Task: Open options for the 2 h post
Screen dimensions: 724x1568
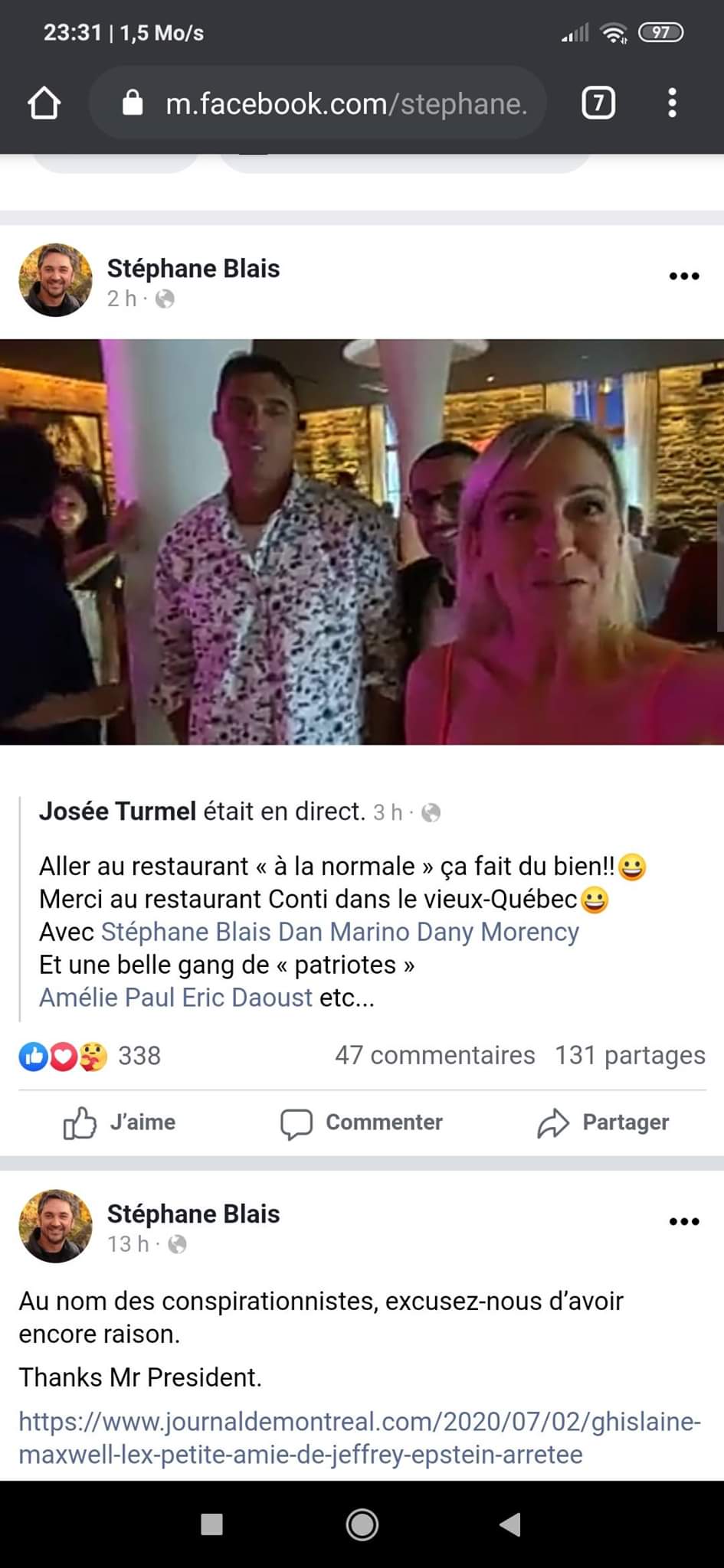Action: 683,276
